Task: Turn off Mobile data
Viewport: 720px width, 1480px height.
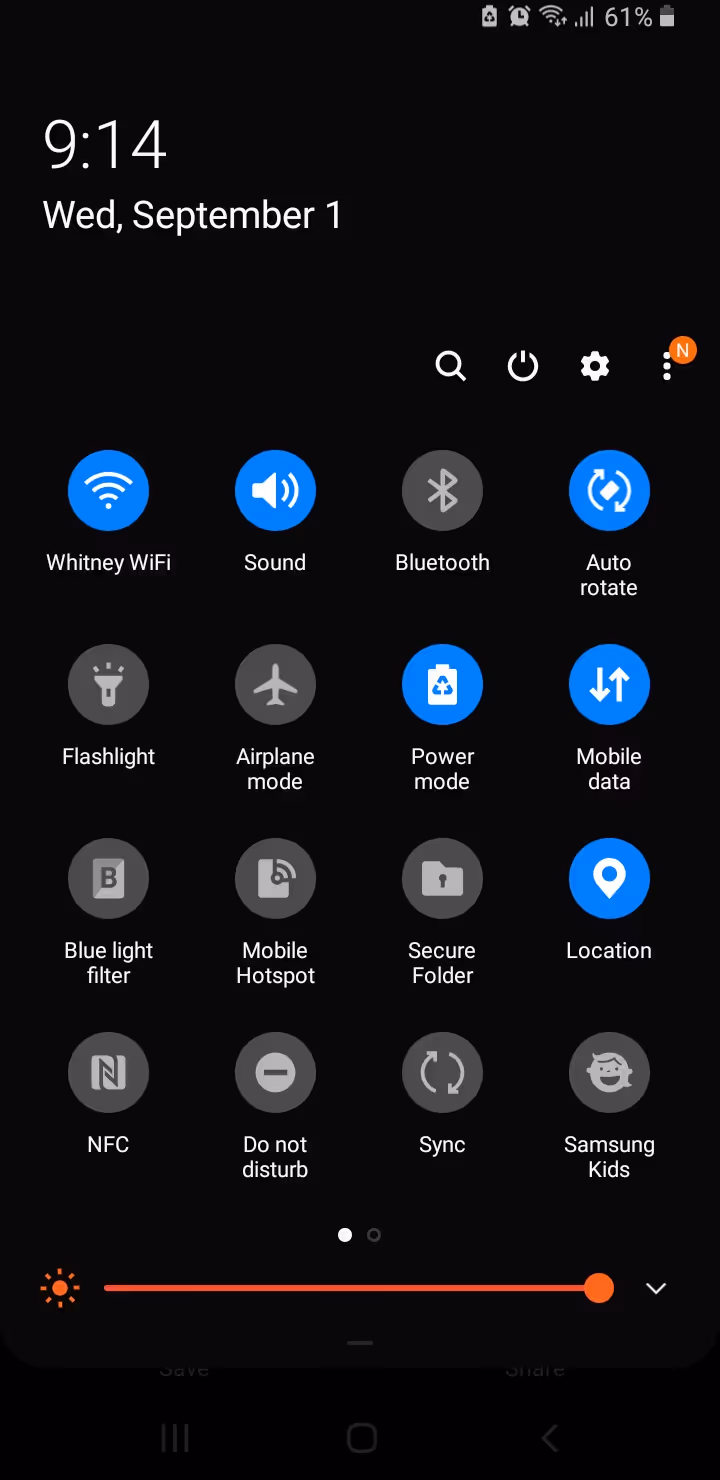Action: tap(609, 685)
